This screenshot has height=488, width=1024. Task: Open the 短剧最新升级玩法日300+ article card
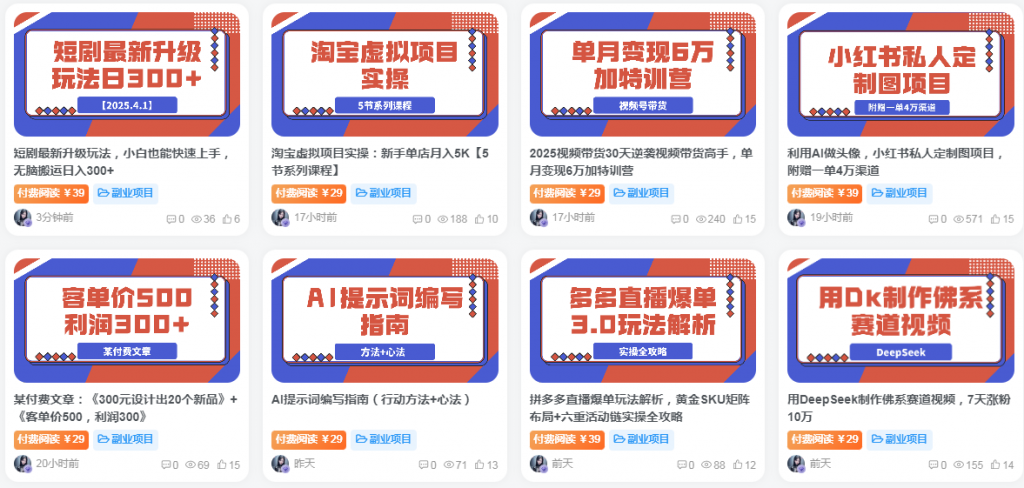point(126,72)
